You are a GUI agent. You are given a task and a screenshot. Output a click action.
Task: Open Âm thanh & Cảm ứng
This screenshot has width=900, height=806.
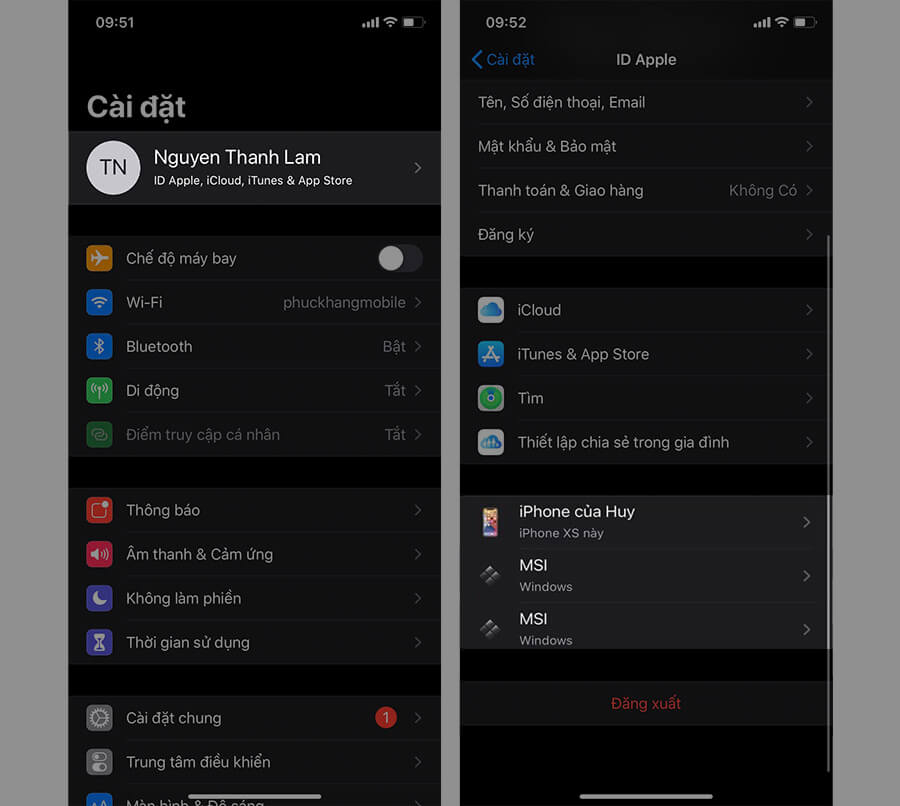click(x=254, y=554)
